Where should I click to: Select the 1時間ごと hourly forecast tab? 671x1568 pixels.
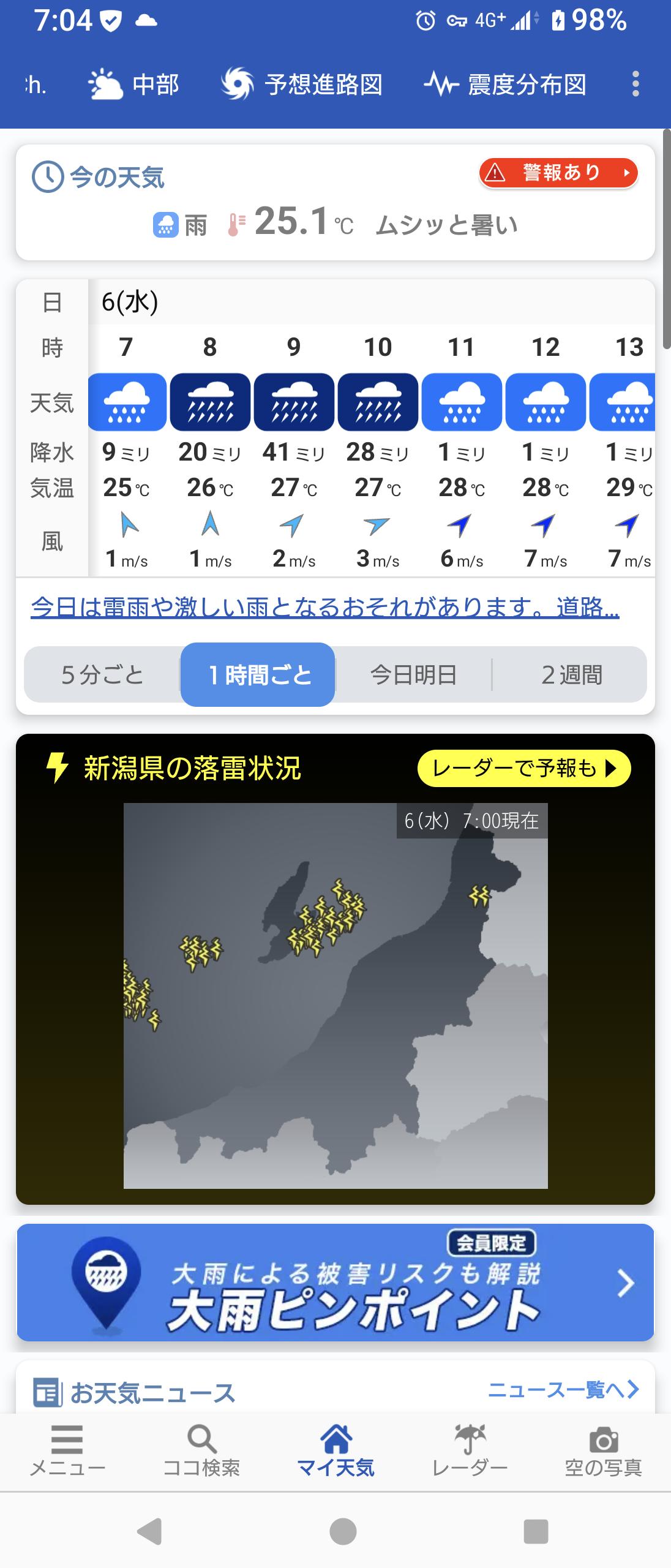pyautogui.click(x=258, y=675)
